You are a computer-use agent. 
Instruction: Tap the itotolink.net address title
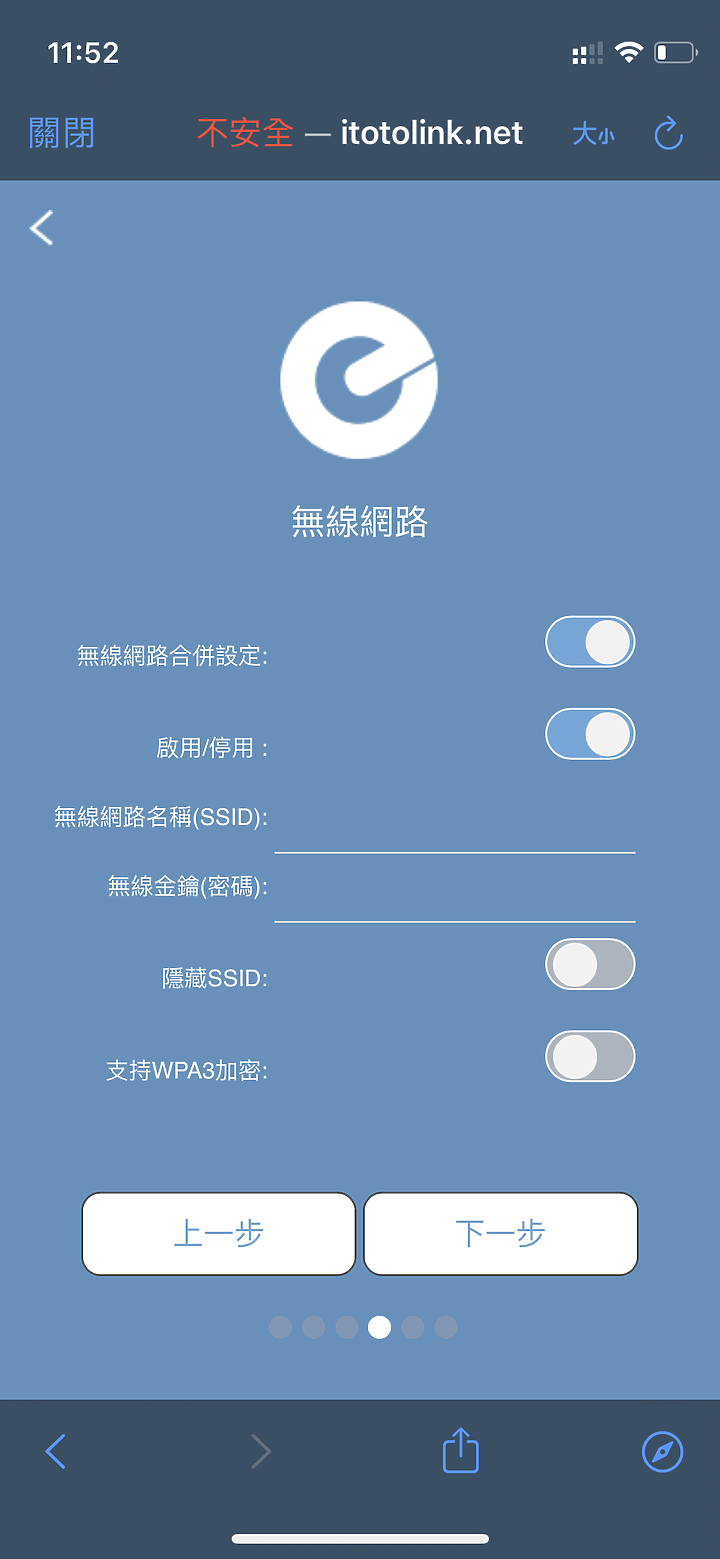click(432, 133)
